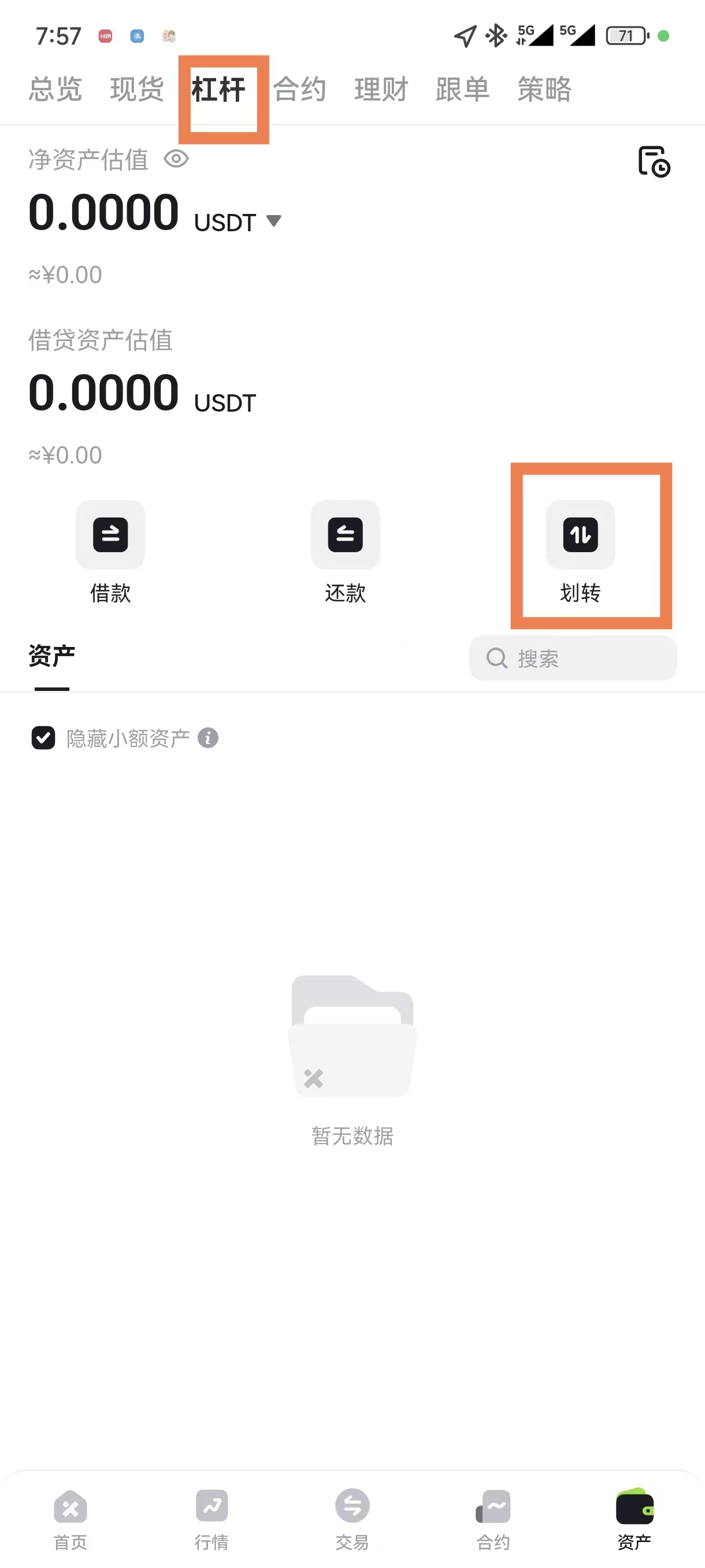705x1568 pixels.
Task: Tap the info icon beside 隐藏小额资产
Action: 209,738
